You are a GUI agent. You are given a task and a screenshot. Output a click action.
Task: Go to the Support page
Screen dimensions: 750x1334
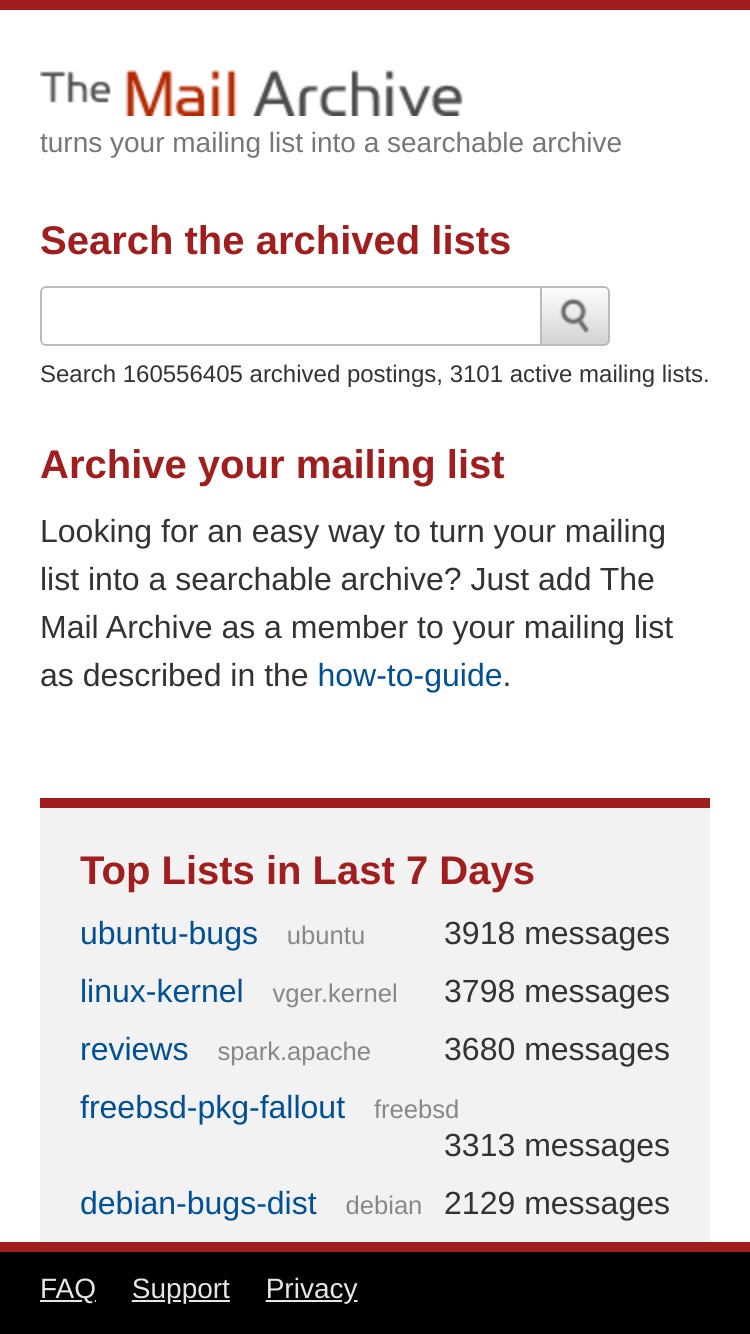tap(181, 1289)
